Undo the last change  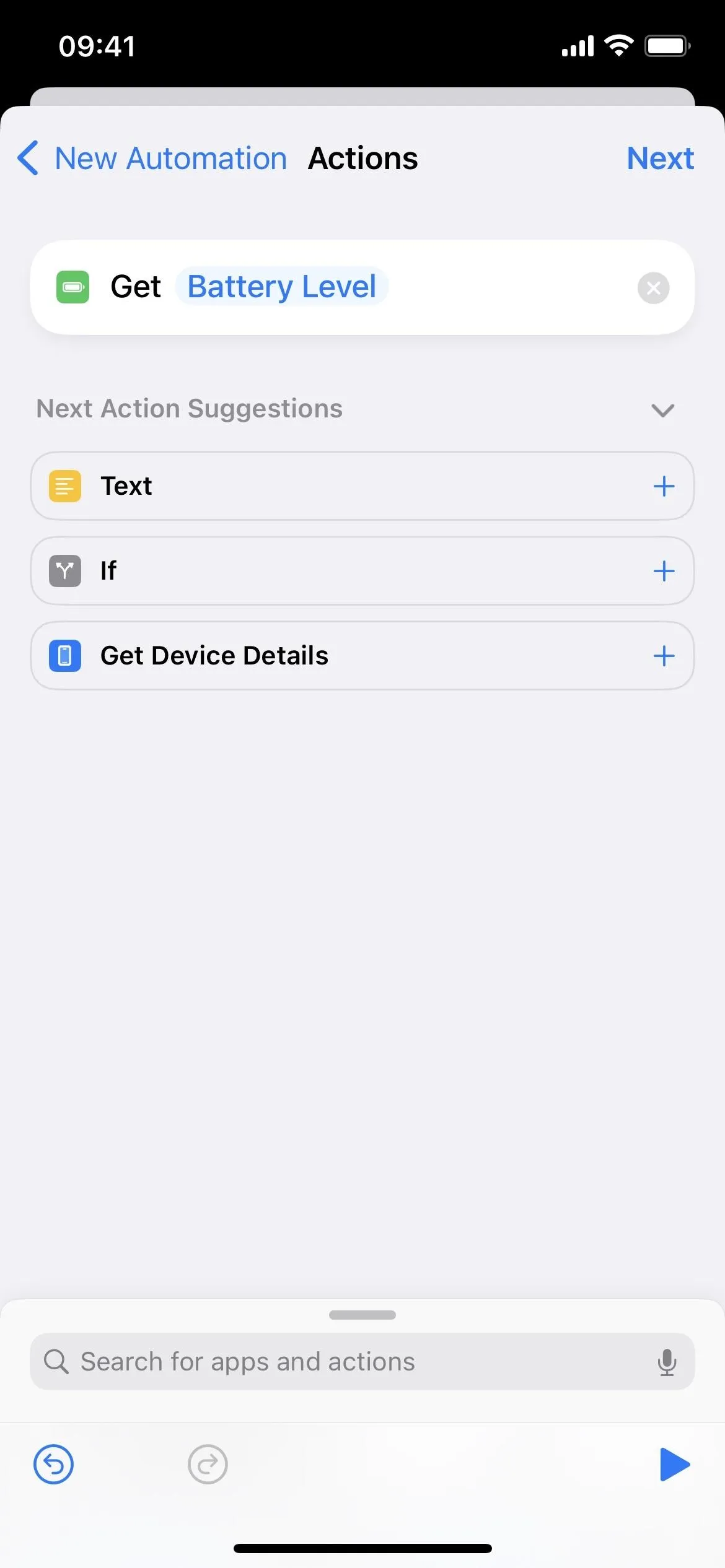pyautogui.click(x=53, y=1465)
